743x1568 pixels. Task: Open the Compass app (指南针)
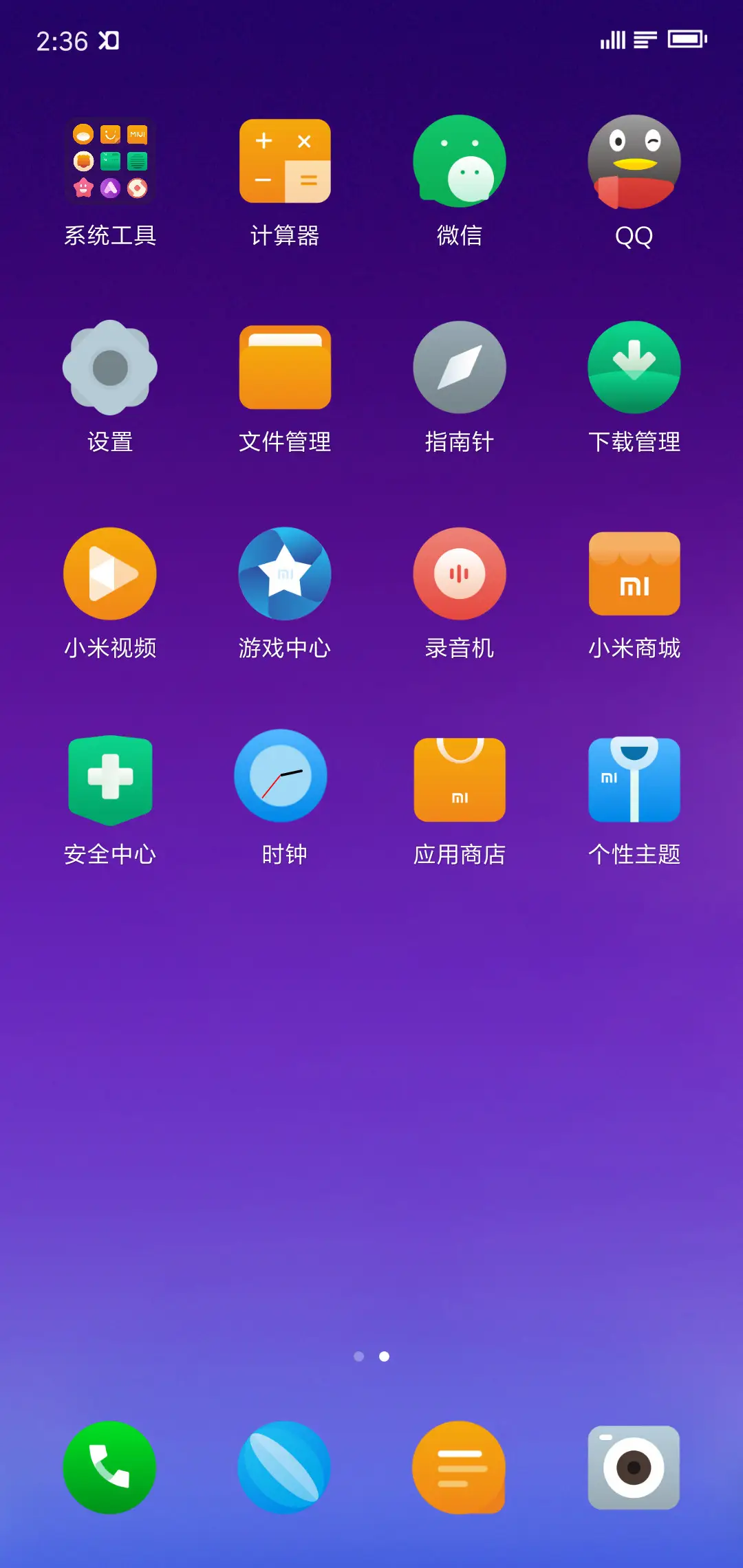[x=460, y=367]
